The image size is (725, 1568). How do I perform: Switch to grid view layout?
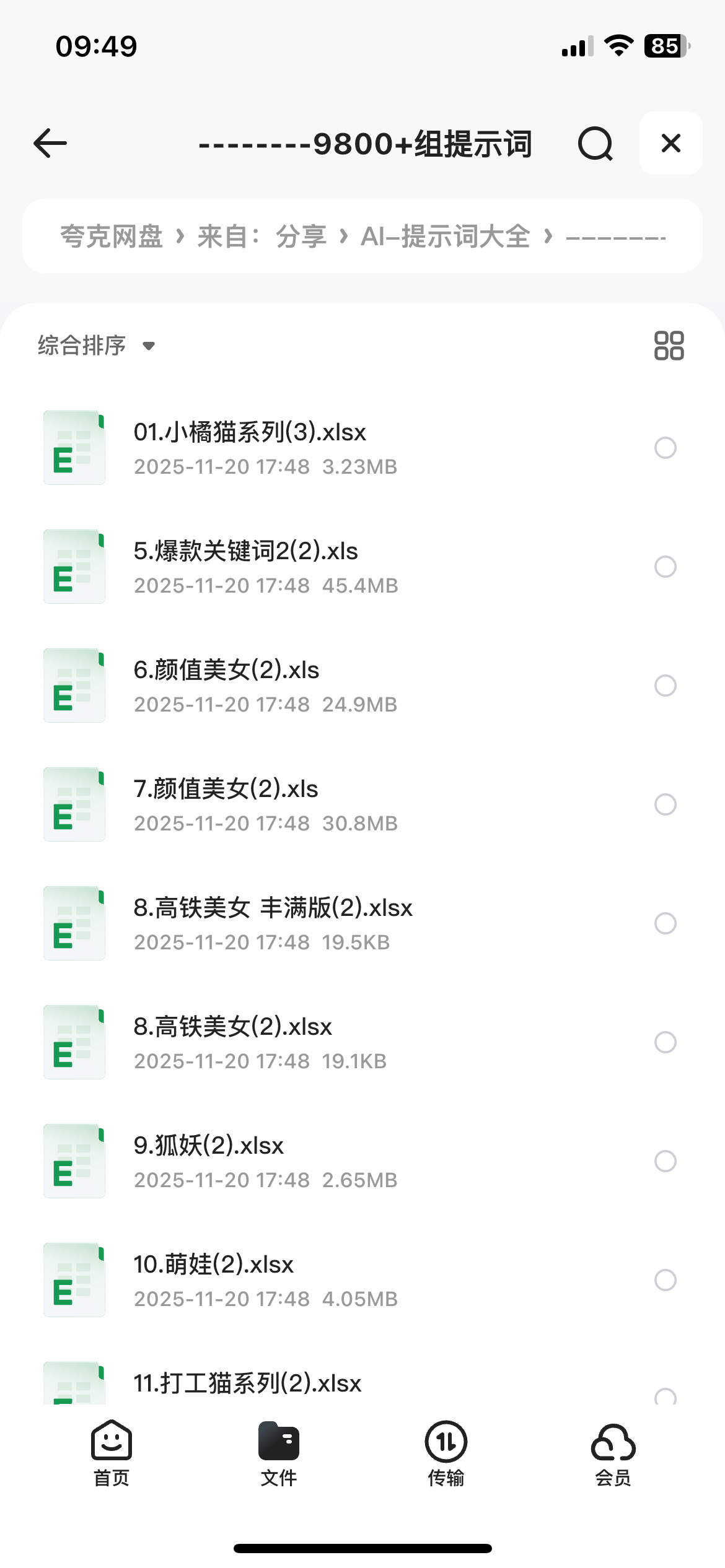point(669,346)
